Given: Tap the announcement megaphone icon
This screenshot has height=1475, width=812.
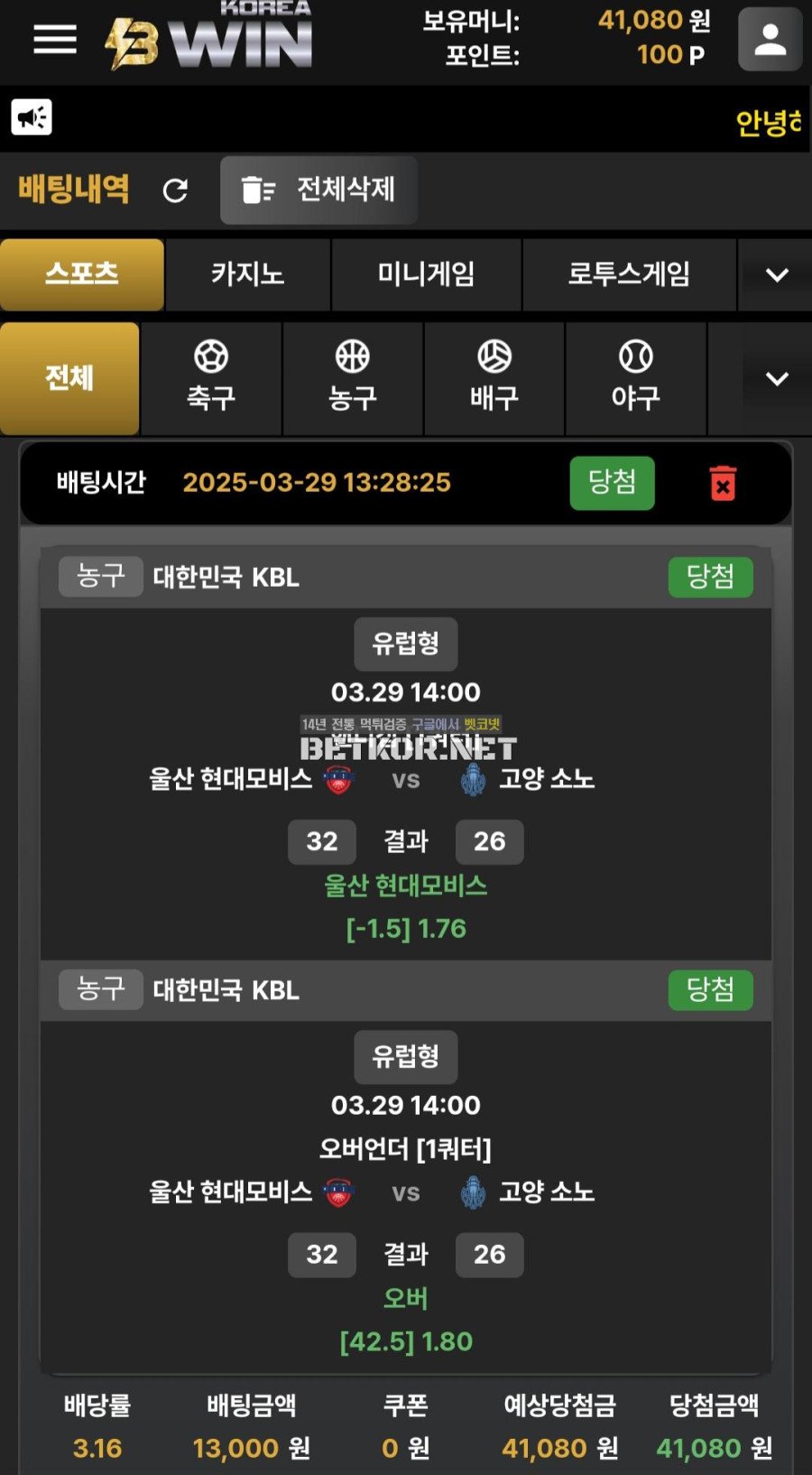Looking at the screenshot, I should coord(32,117).
